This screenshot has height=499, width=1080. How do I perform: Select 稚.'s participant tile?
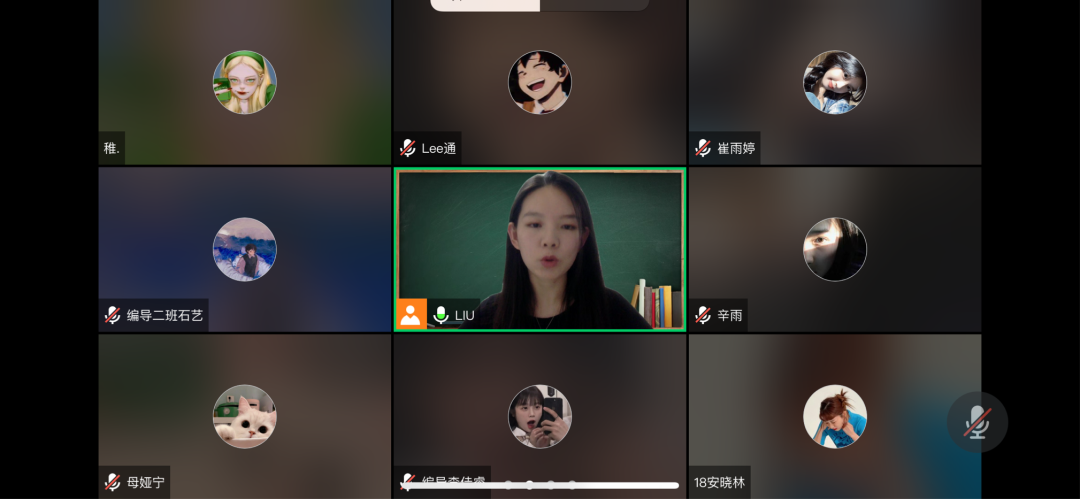(245, 82)
